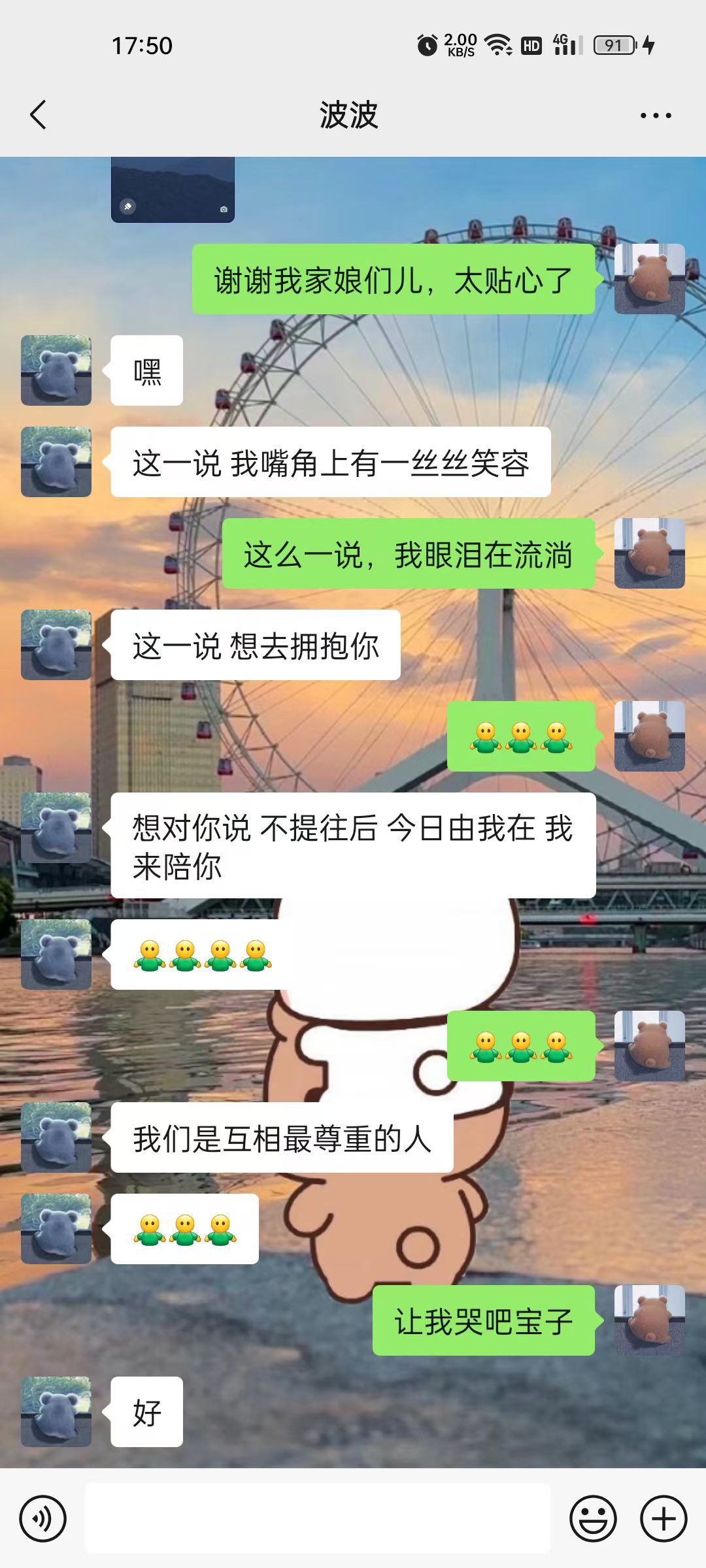Open the emoji sticker panel
Image resolution: width=706 pixels, height=1568 pixels.
pos(594,1519)
